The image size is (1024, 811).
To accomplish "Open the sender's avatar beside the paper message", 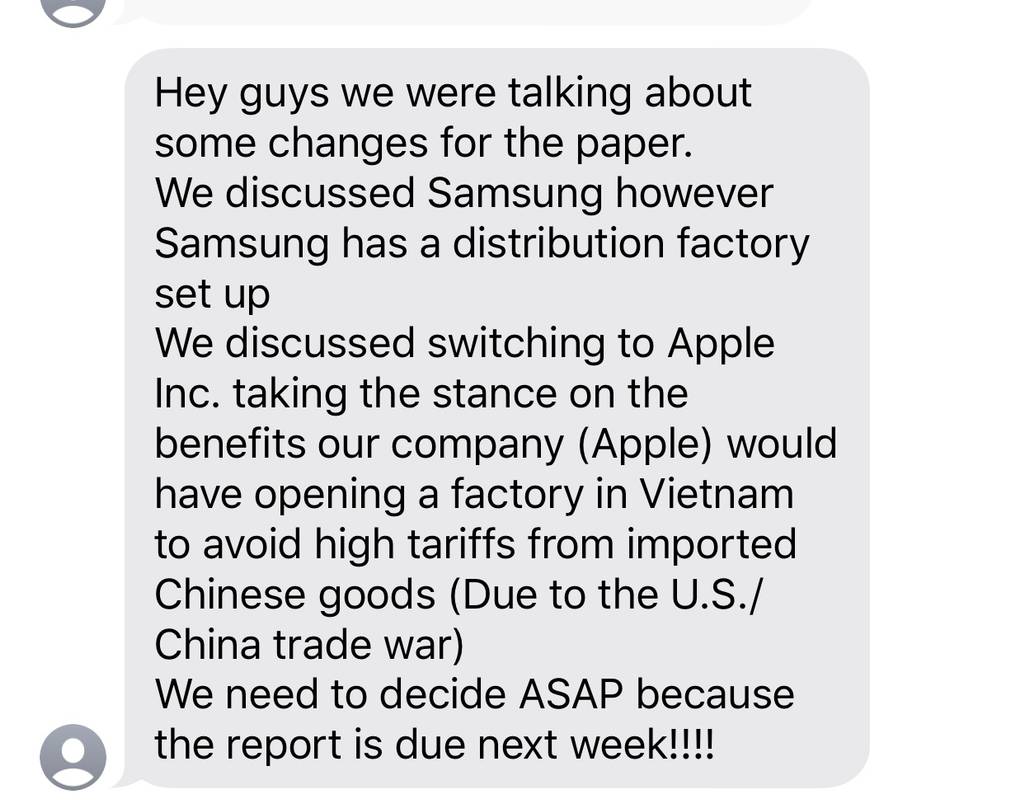I will click(73, 757).
